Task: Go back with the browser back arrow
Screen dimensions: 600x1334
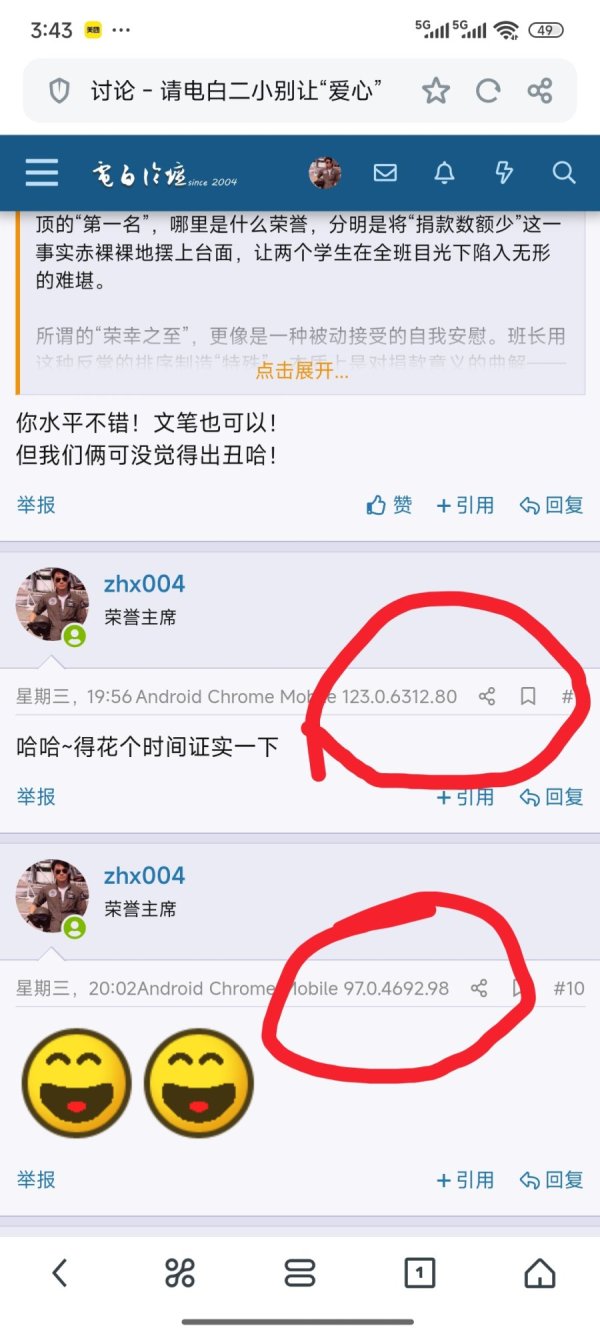Action: pos(60,1272)
